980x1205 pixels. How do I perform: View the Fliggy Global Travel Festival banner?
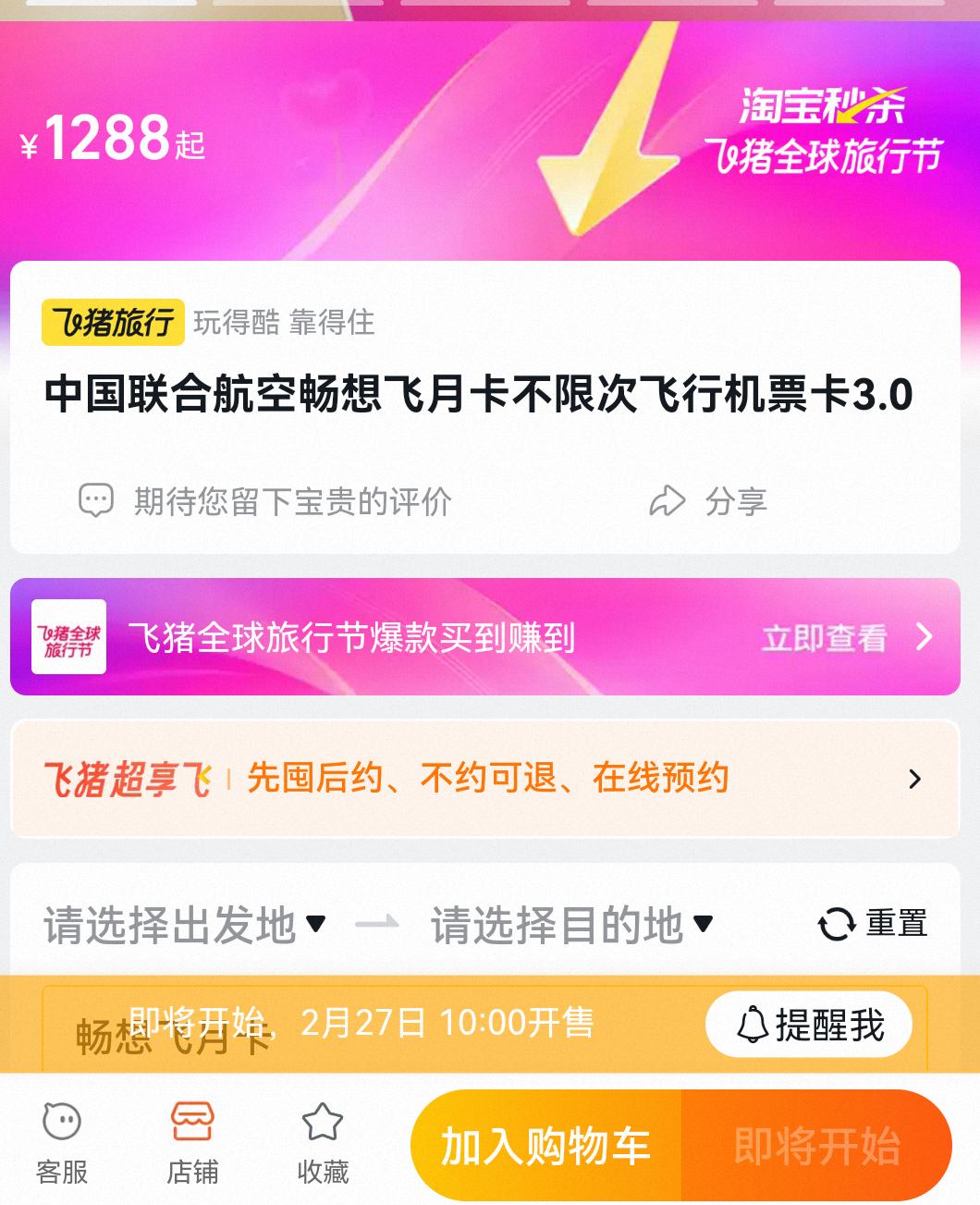(484, 637)
